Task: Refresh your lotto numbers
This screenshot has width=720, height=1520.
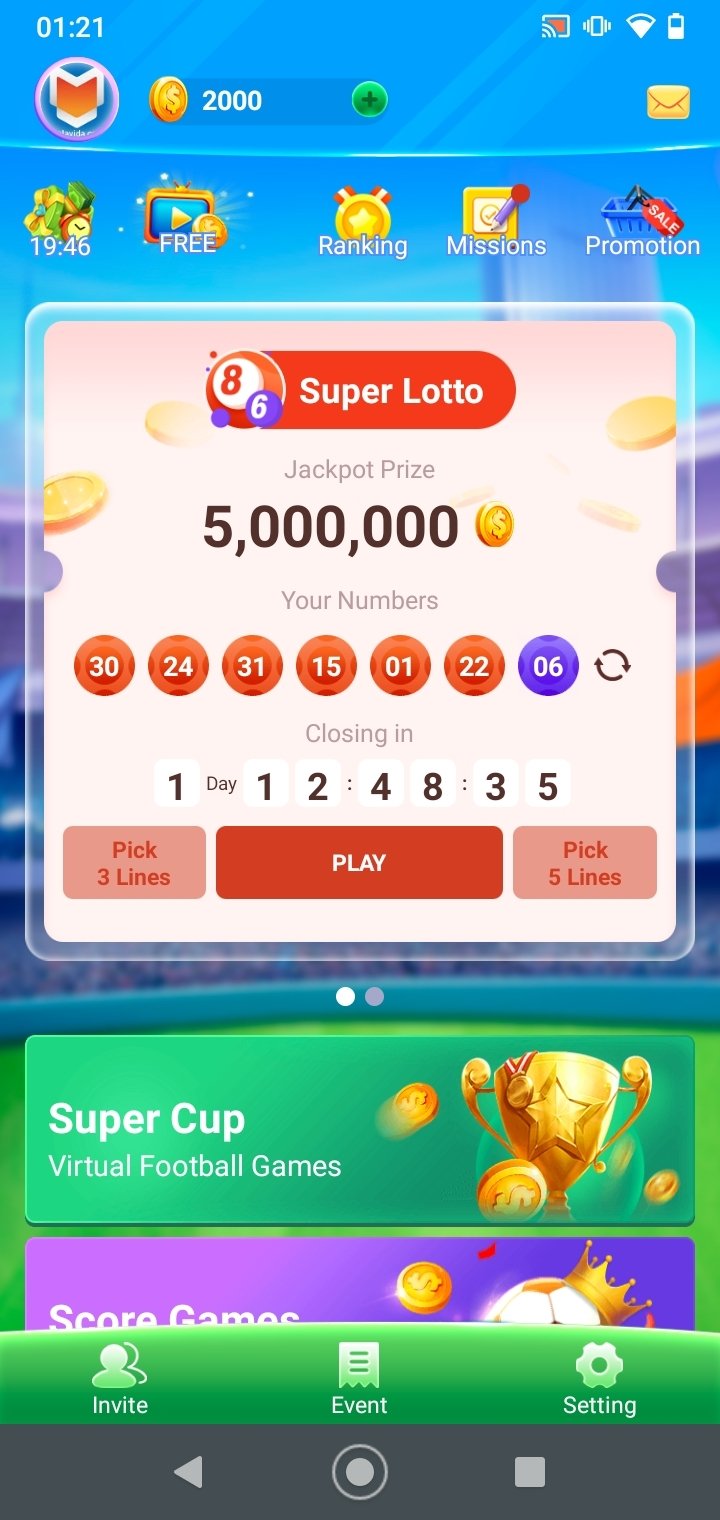Action: tap(612, 665)
